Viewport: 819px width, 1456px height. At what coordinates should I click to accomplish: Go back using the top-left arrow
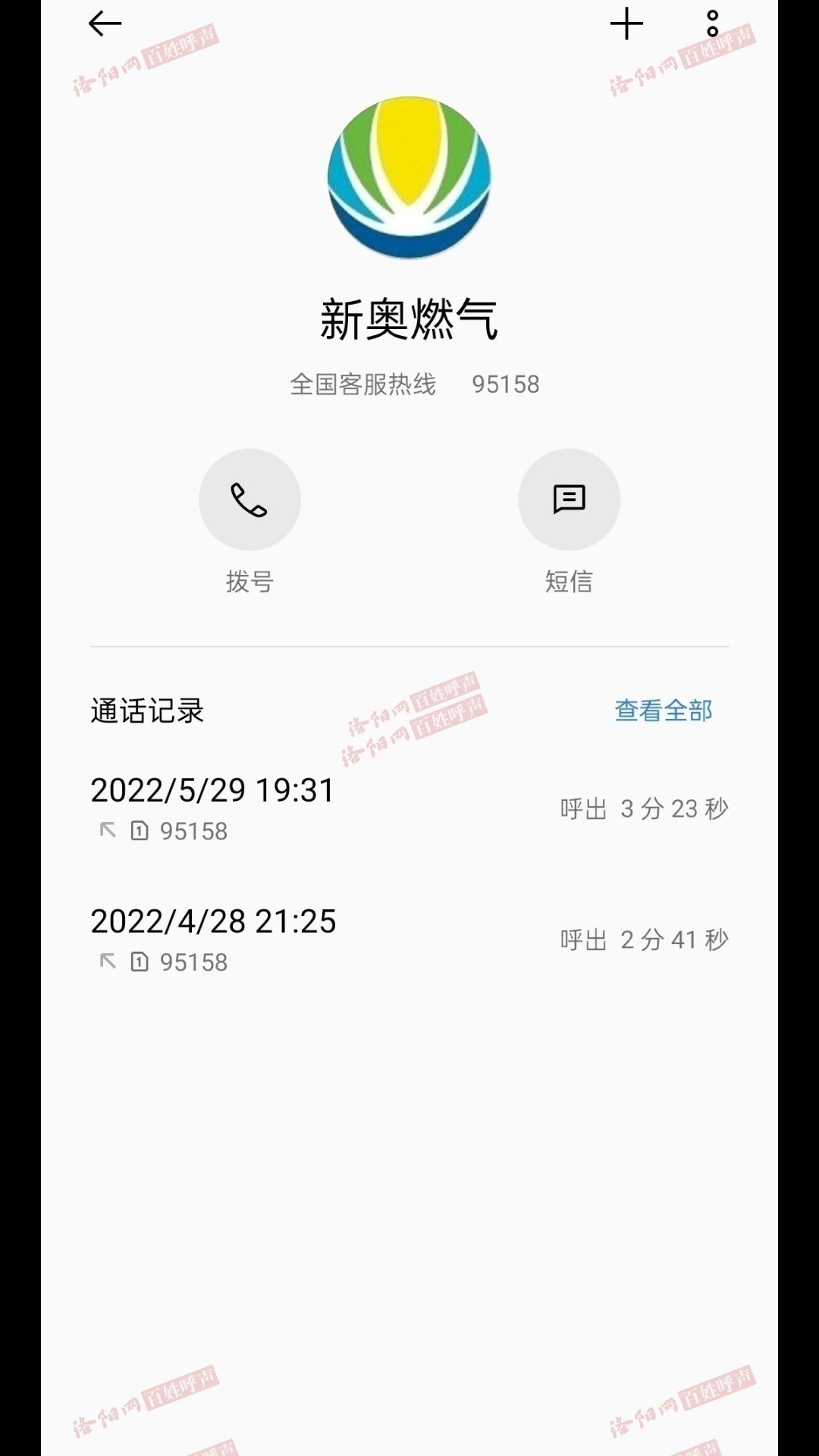point(105,24)
